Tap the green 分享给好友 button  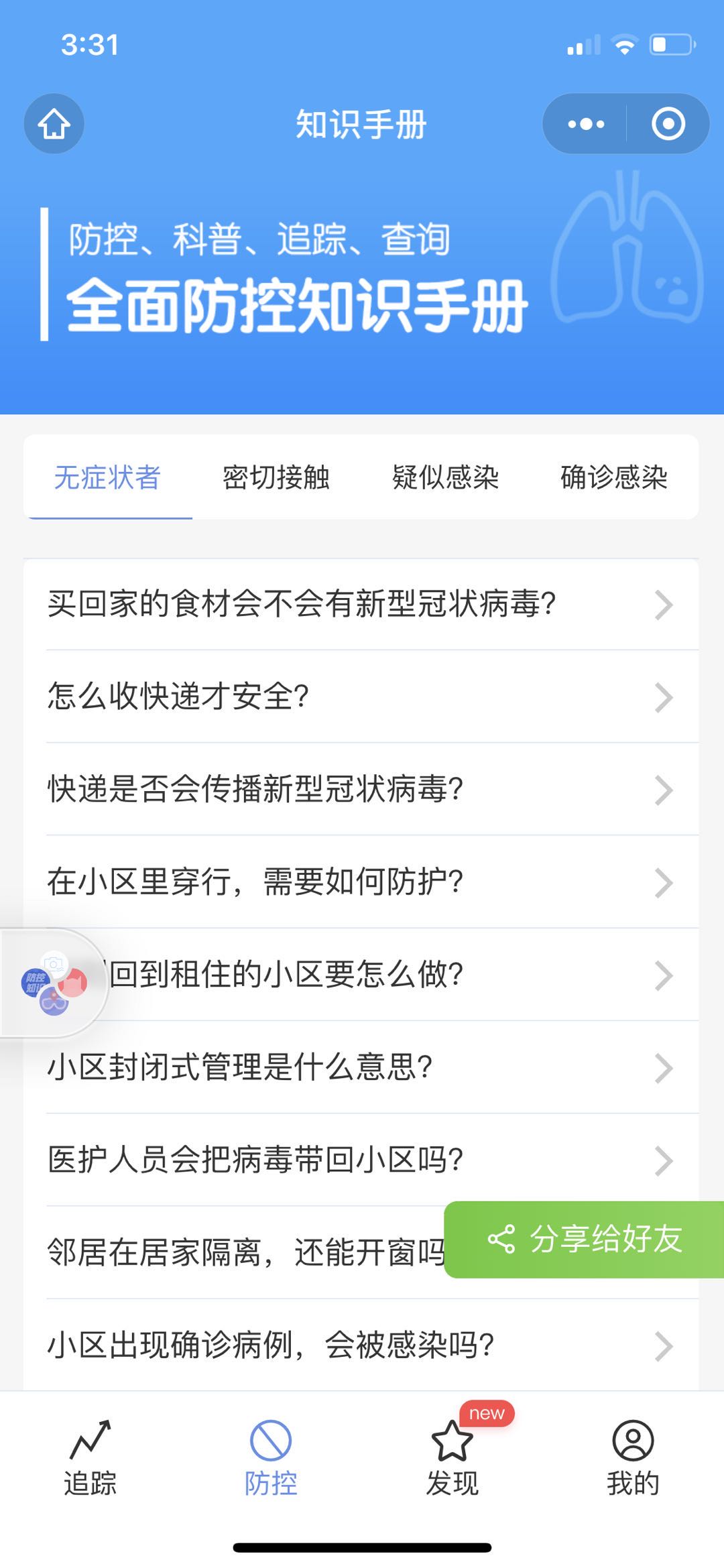tap(585, 1240)
